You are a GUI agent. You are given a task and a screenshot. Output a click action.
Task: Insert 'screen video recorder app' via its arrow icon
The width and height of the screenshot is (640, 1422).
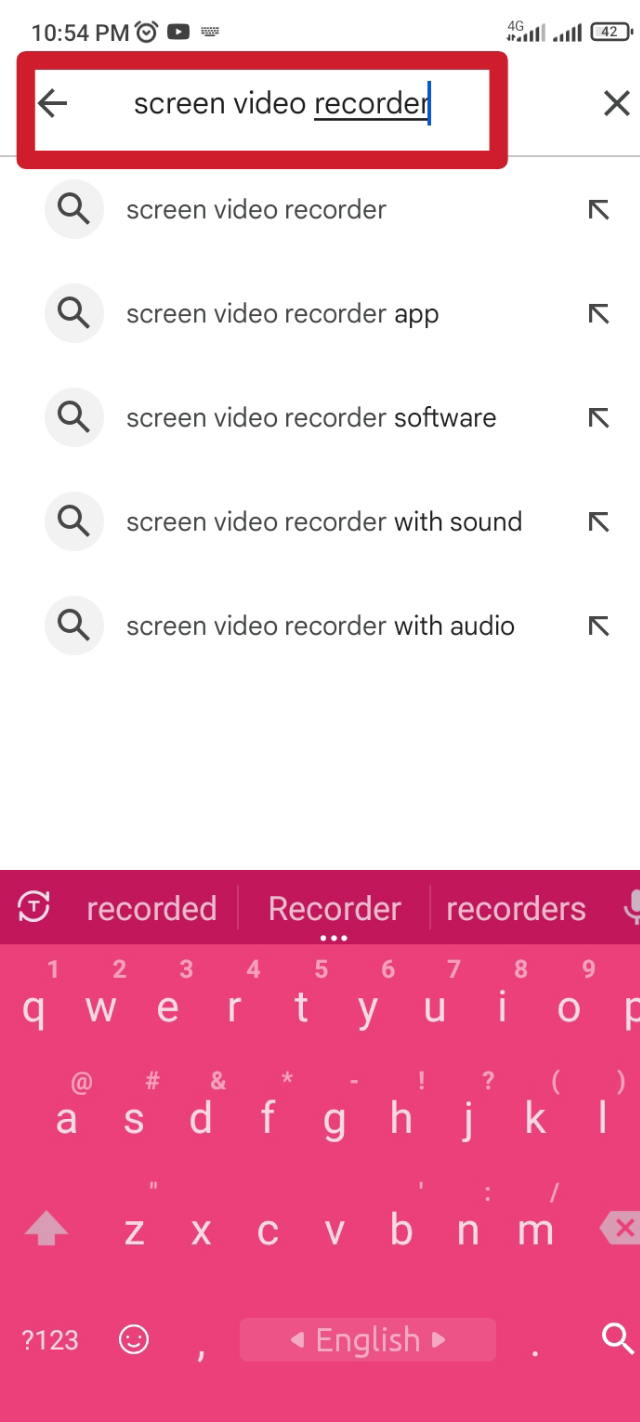tap(598, 314)
